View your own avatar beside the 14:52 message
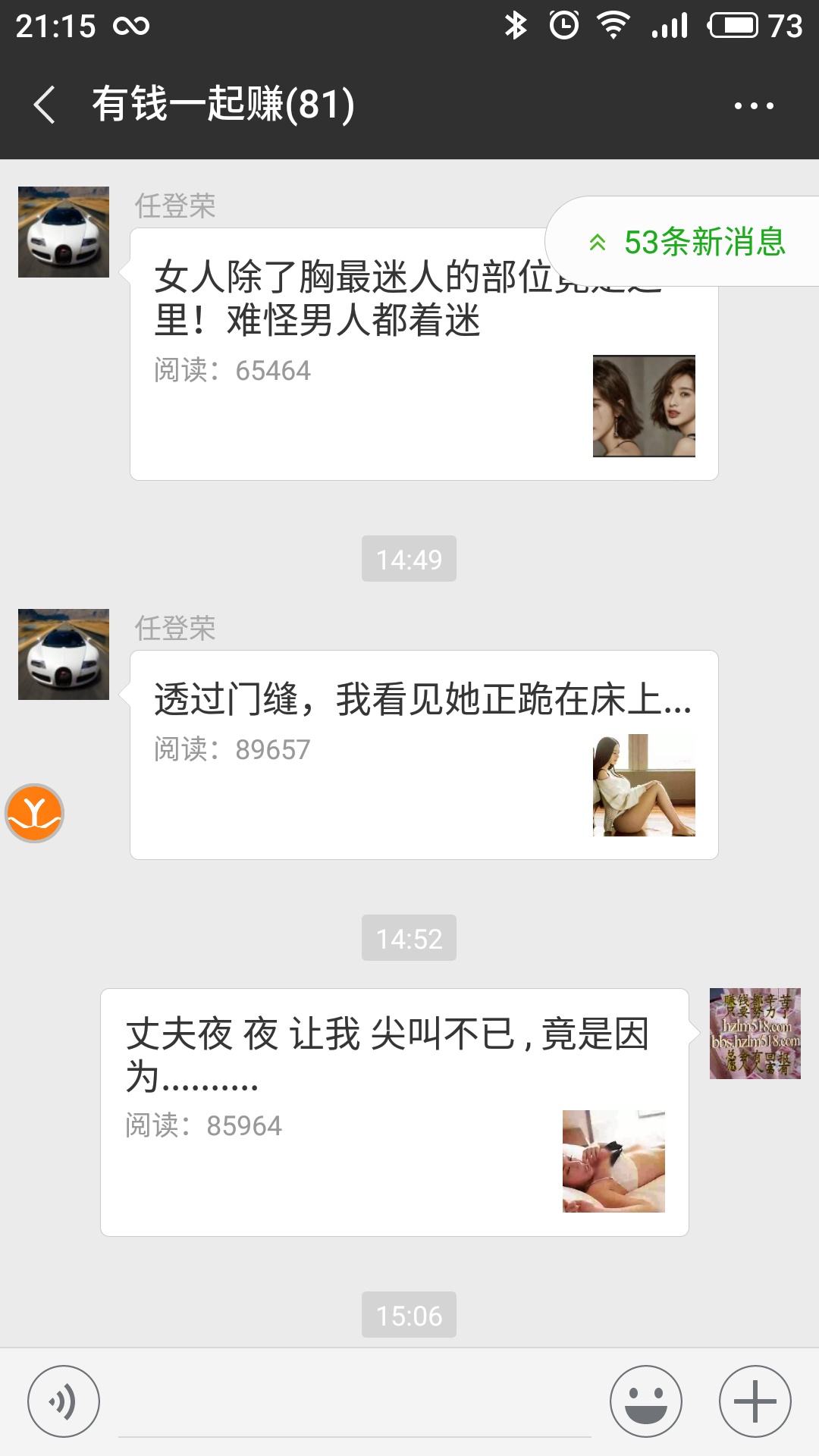The width and height of the screenshot is (819, 1456). [x=755, y=1033]
